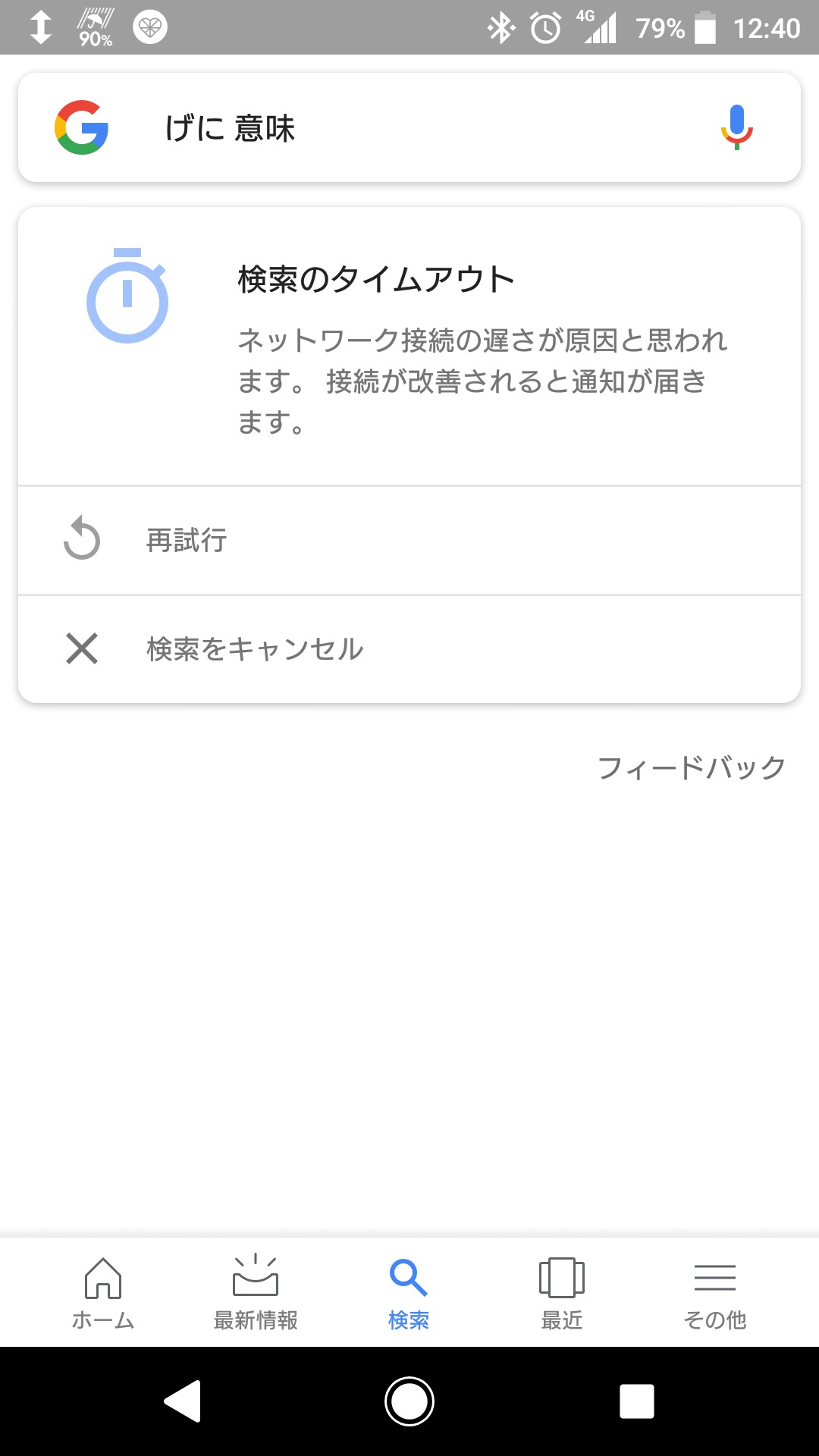Cancel the search via 検索をキャンセル

409,649
